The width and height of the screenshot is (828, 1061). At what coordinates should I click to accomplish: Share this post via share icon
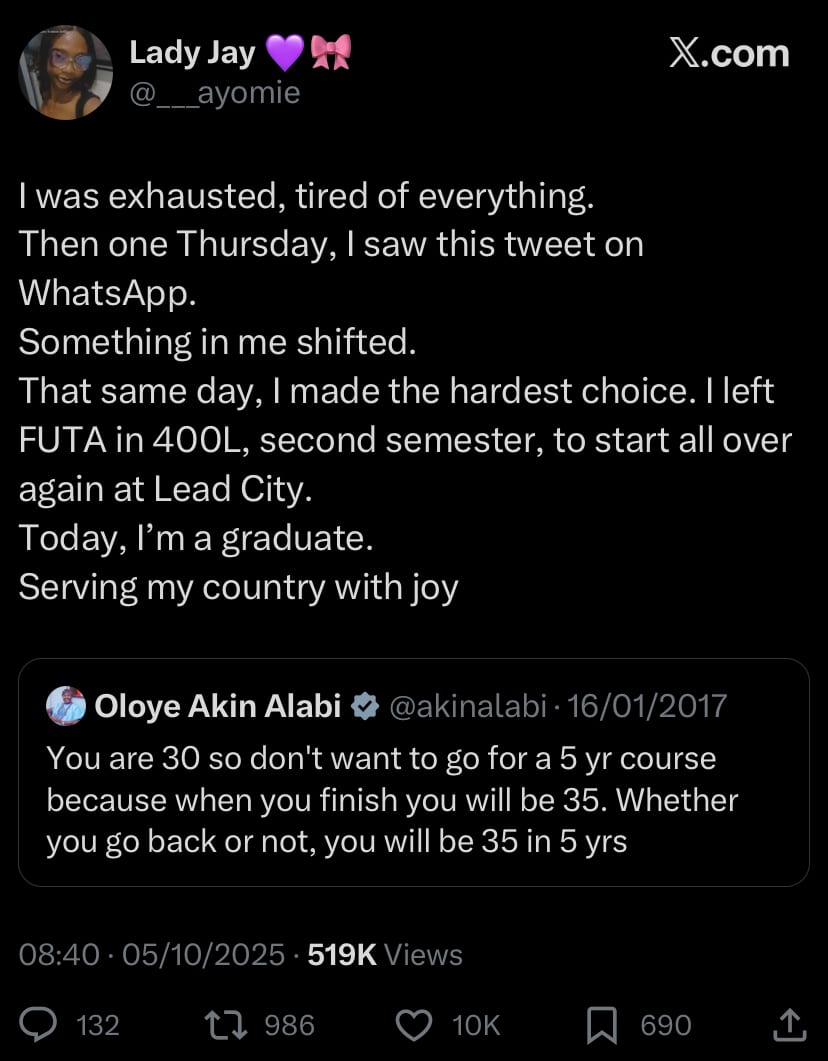(789, 1024)
